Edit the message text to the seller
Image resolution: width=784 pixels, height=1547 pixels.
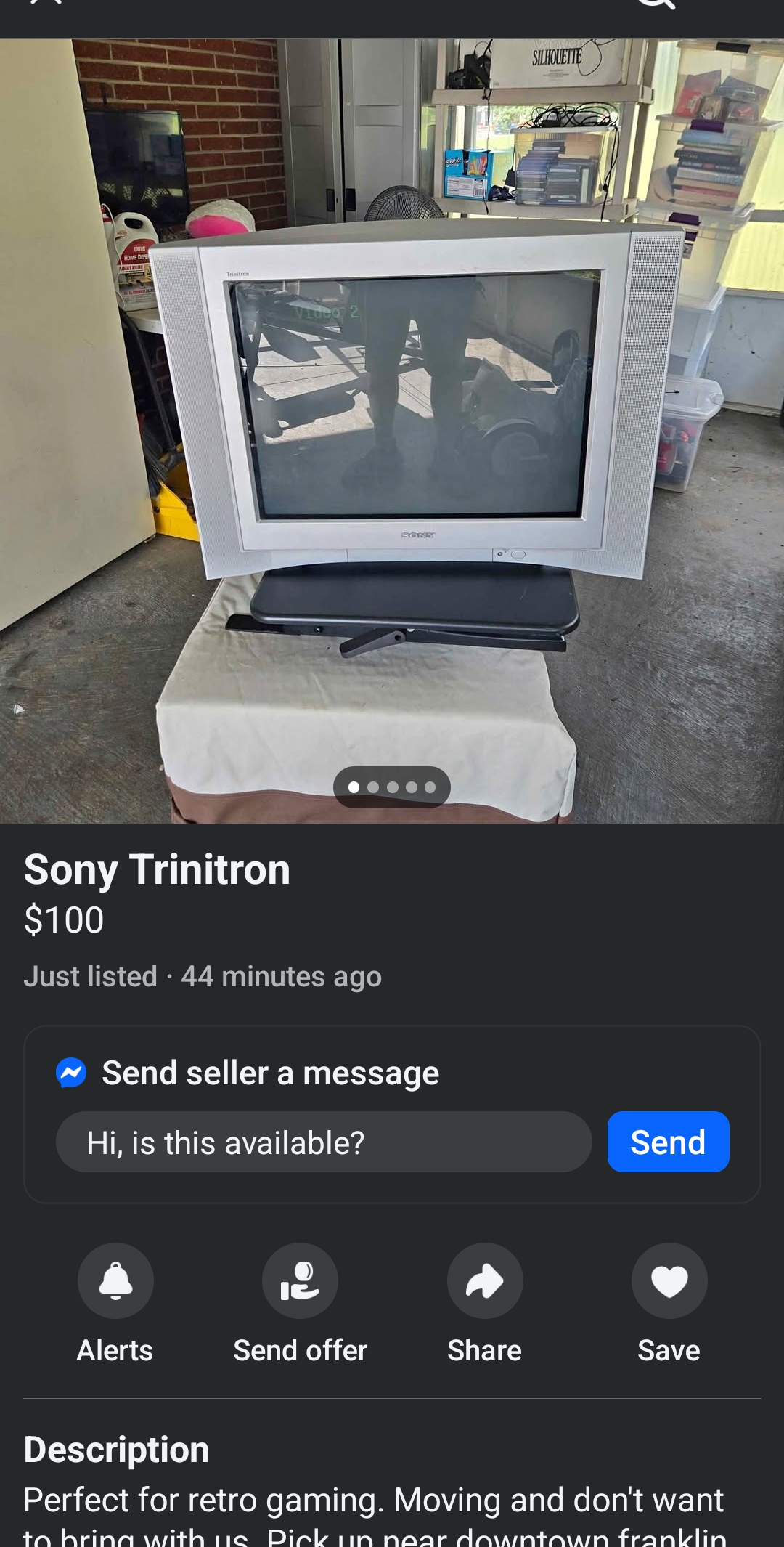coord(324,1142)
